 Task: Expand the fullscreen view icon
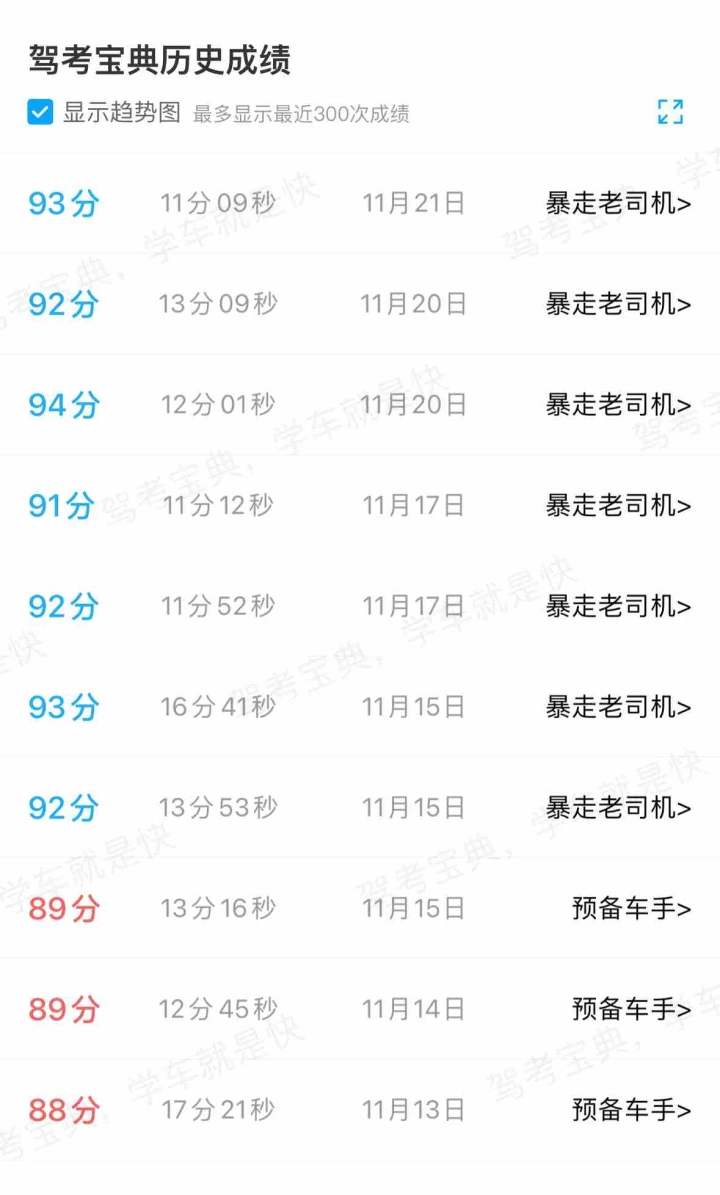tap(670, 112)
